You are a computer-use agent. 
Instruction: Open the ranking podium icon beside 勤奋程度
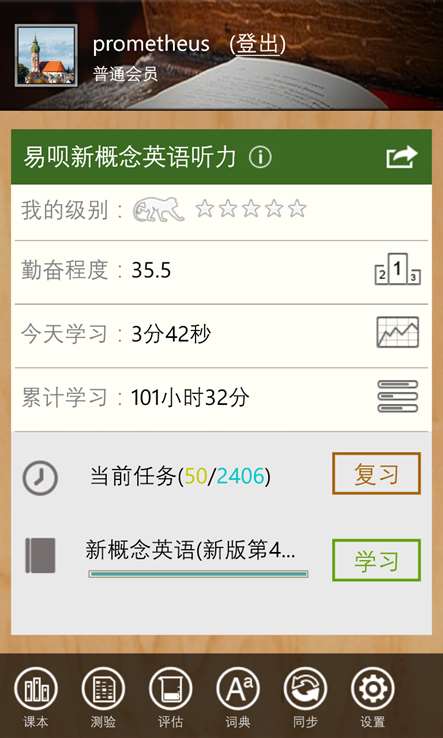point(397,269)
